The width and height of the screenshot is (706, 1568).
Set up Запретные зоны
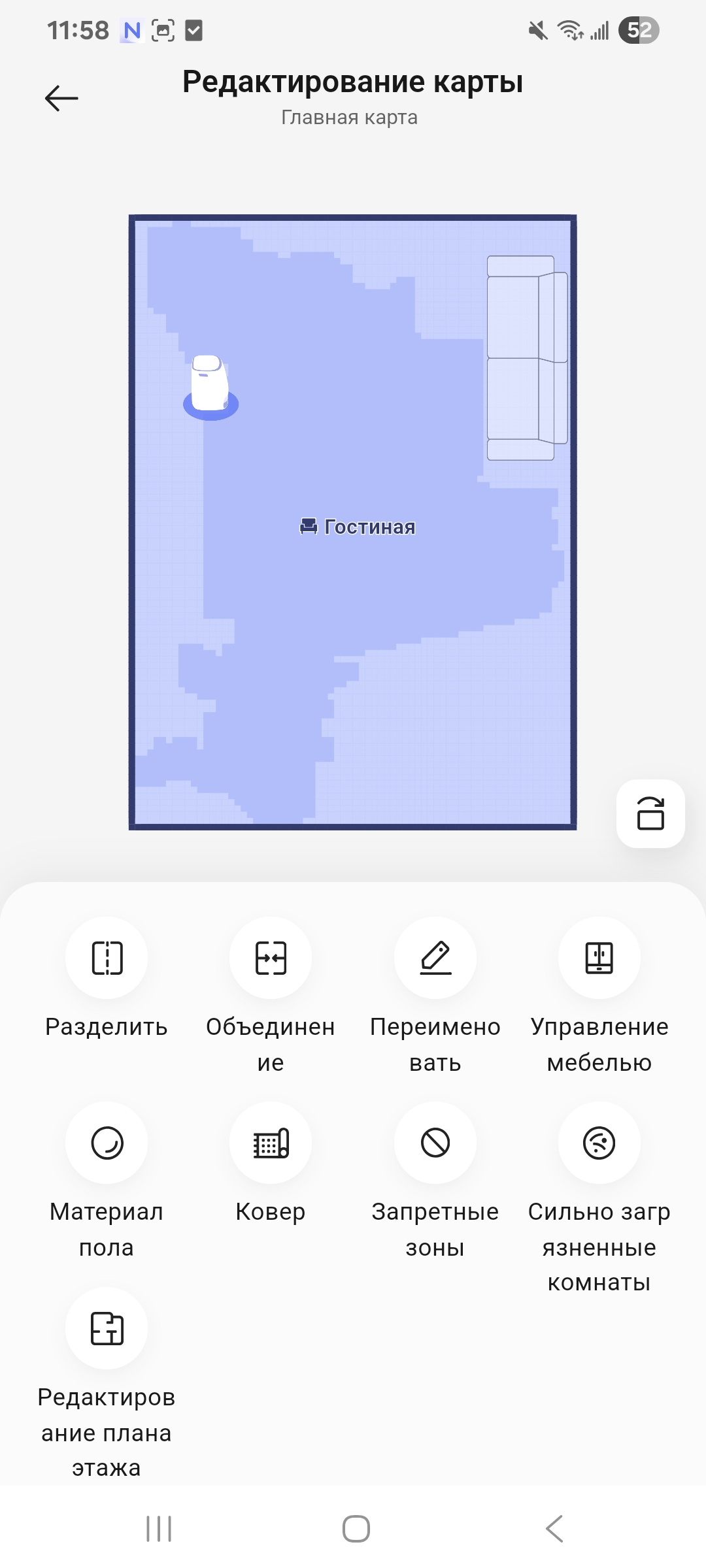(x=435, y=1143)
